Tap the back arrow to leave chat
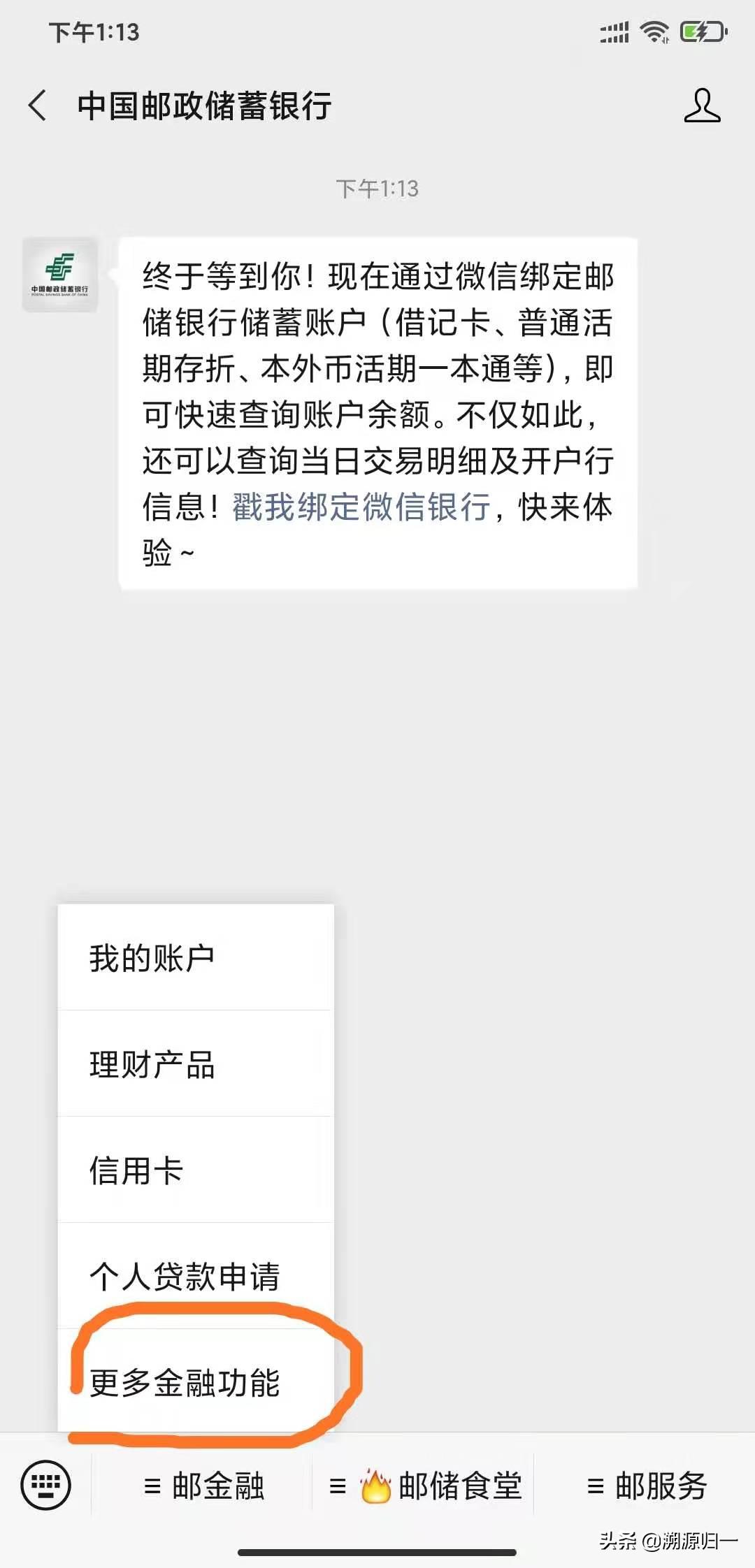The image size is (755, 1568). pos(38,103)
